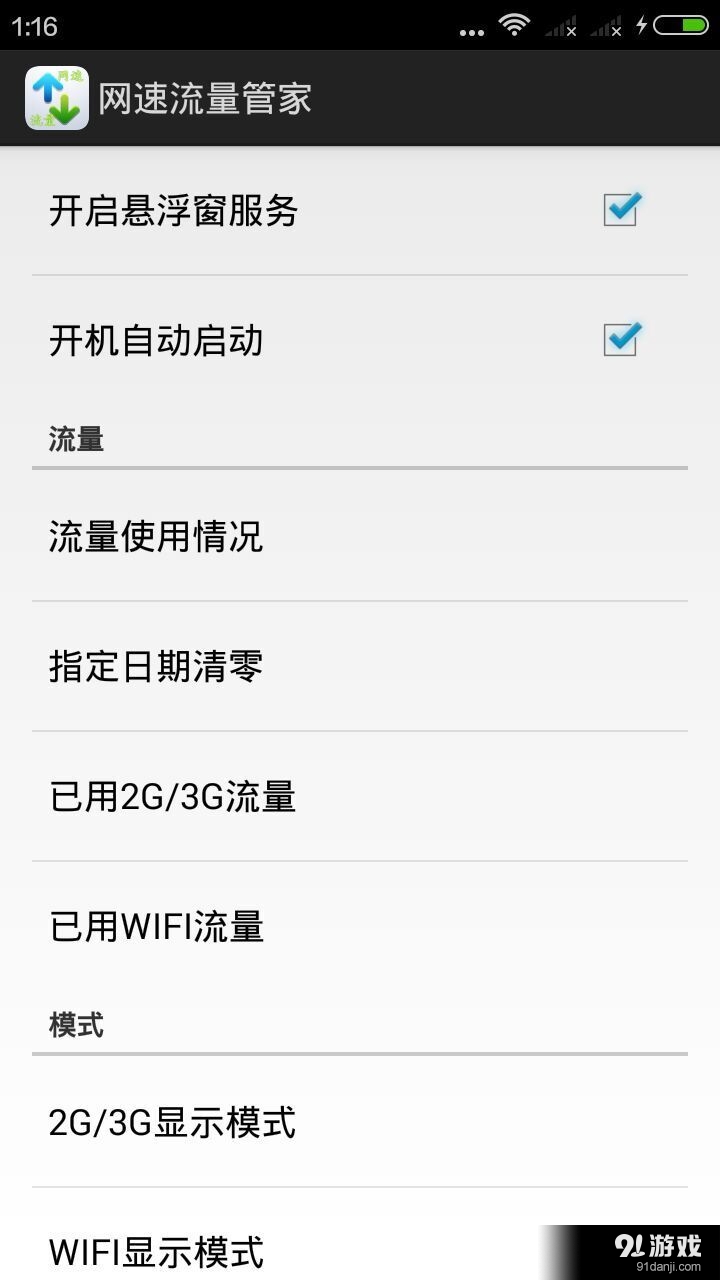Click the 流量 section header

[74, 438]
